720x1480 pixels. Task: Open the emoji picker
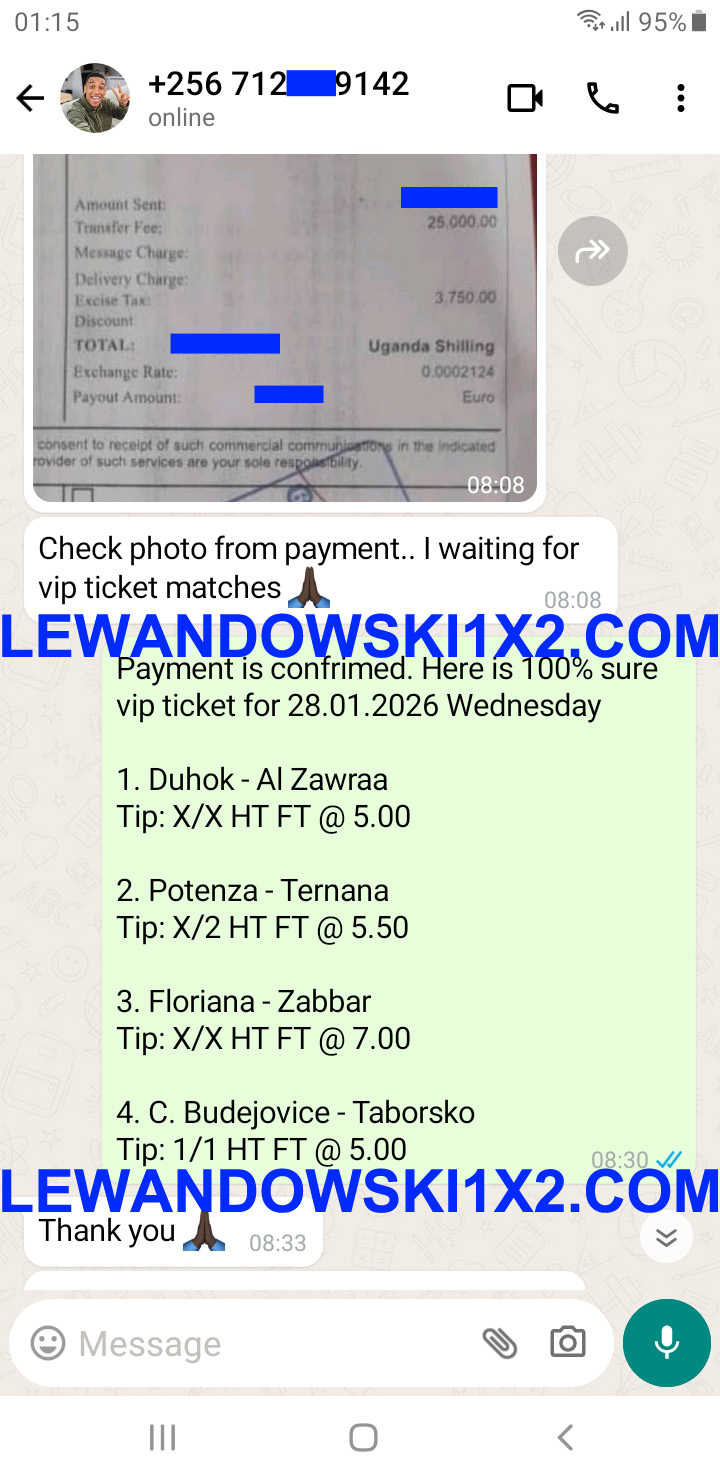(x=47, y=1343)
